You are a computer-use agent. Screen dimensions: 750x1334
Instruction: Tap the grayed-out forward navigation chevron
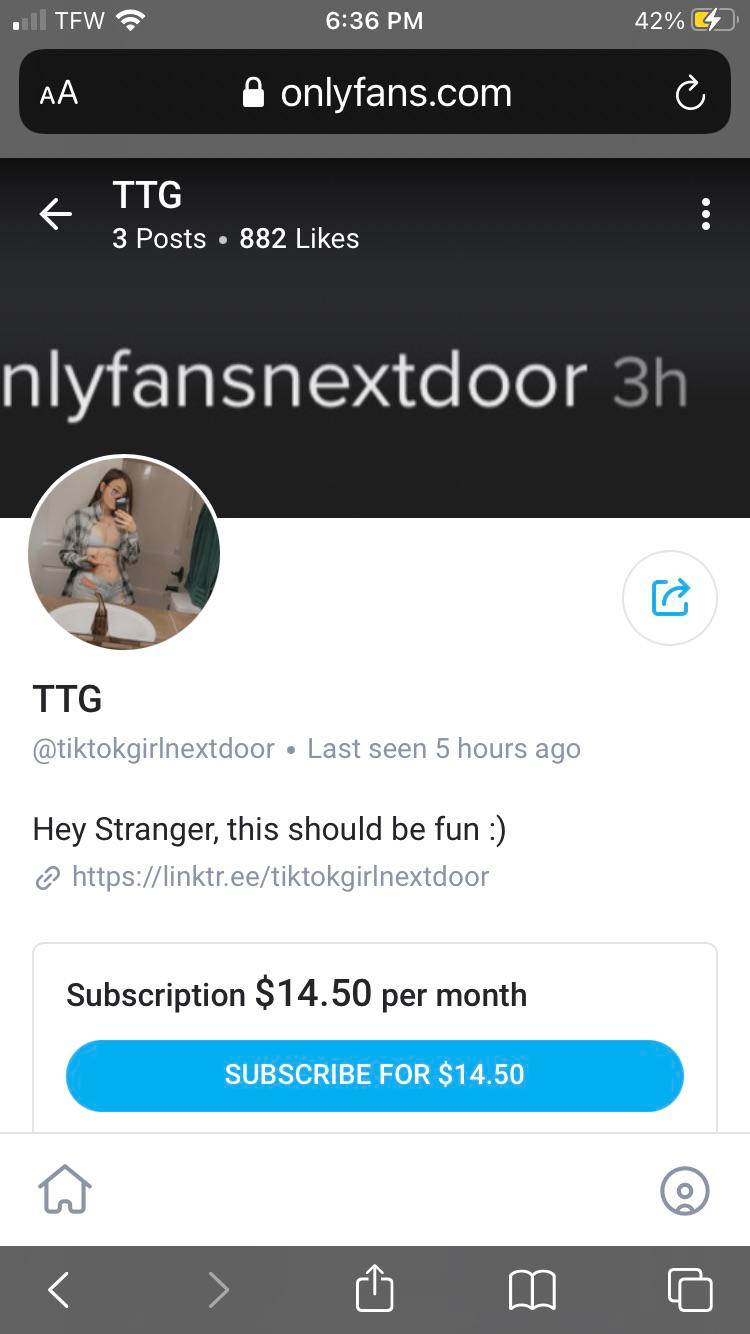point(218,1289)
